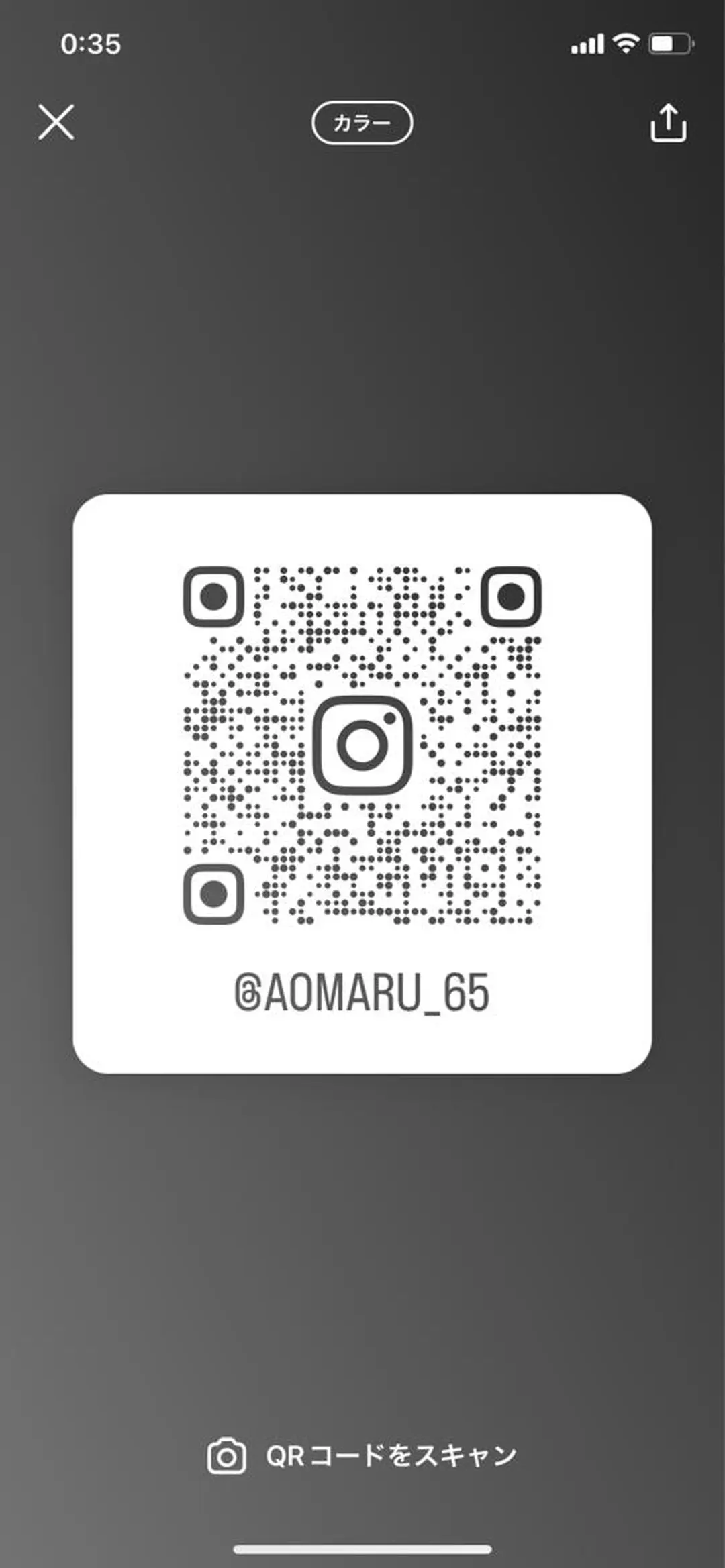Open QRコードをスキャン scanner
Screen dimensions: 725x1568
[362, 1457]
